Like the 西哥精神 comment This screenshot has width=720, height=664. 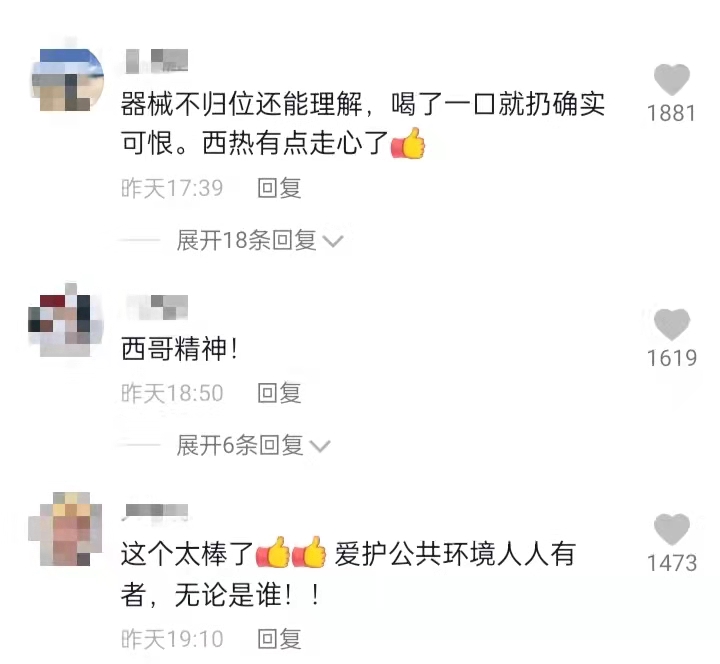pyautogui.click(x=671, y=325)
